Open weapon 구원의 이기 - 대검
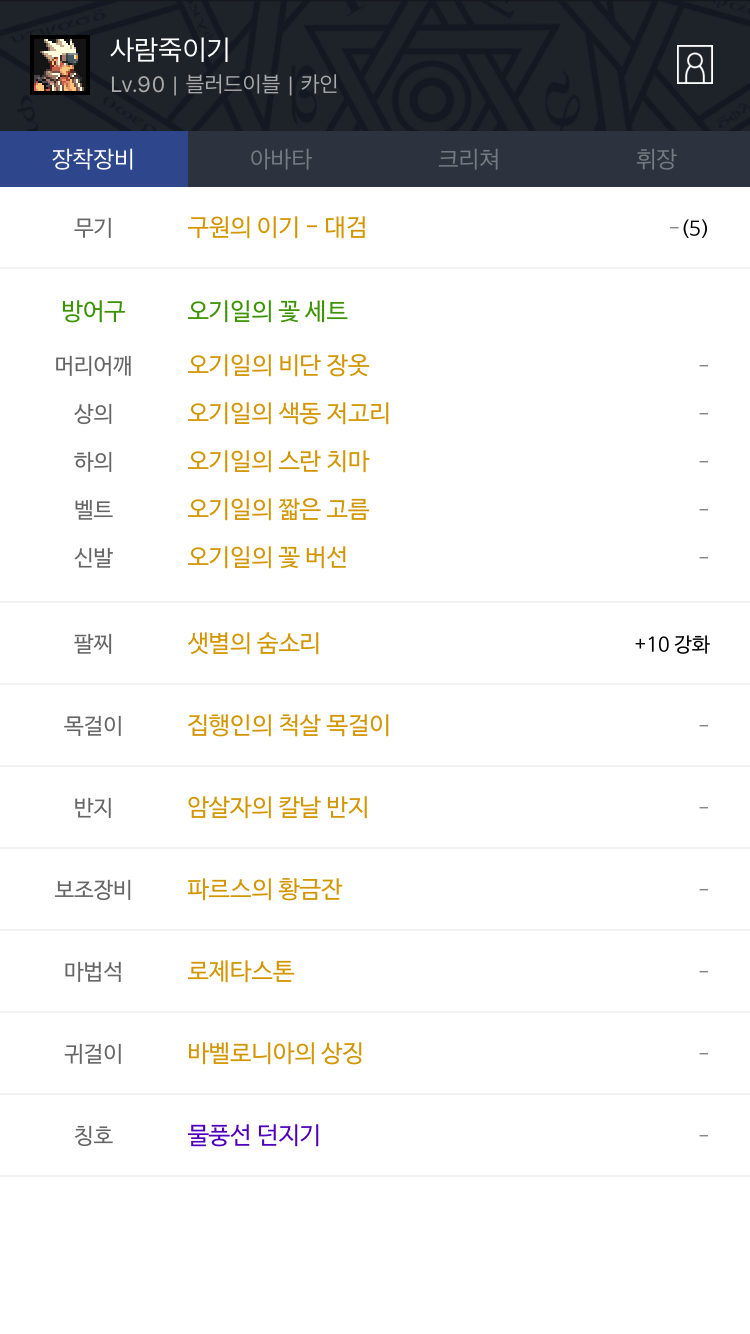Image resolution: width=750 pixels, height=1334 pixels. click(277, 227)
